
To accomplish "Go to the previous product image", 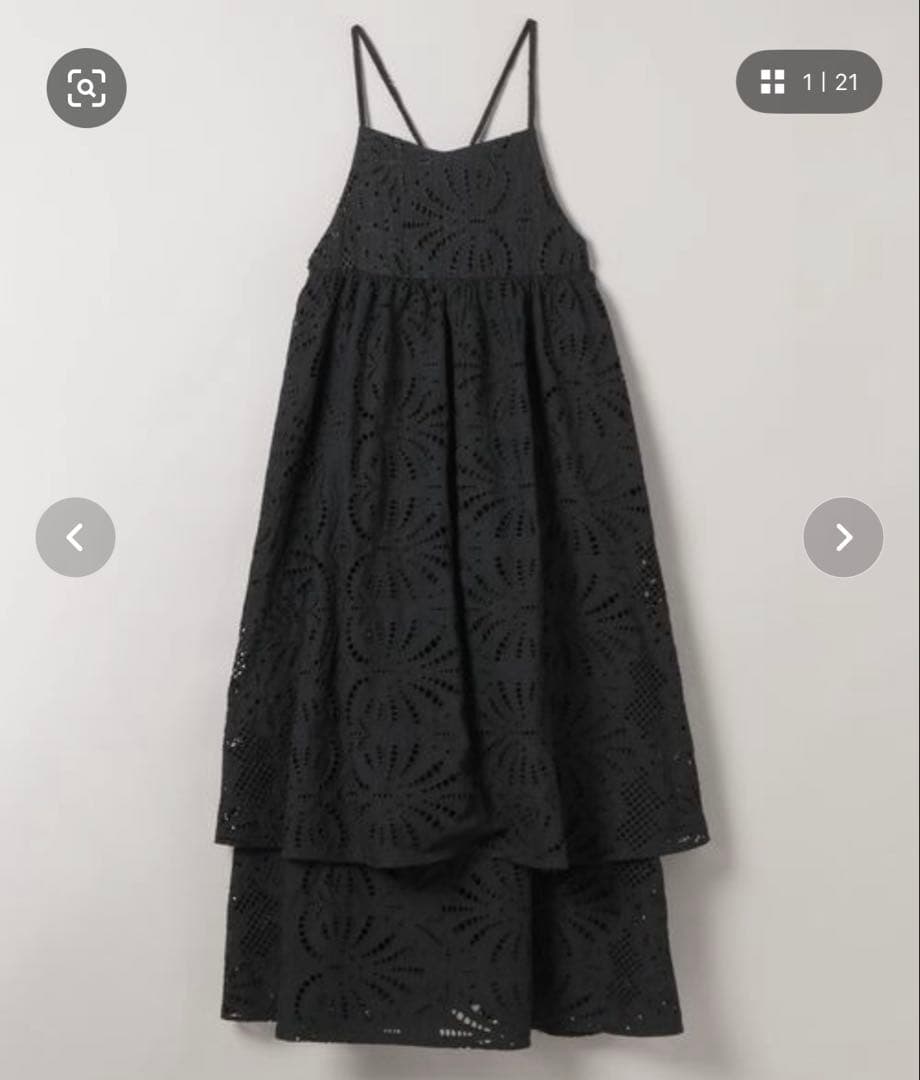I will (76, 537).
